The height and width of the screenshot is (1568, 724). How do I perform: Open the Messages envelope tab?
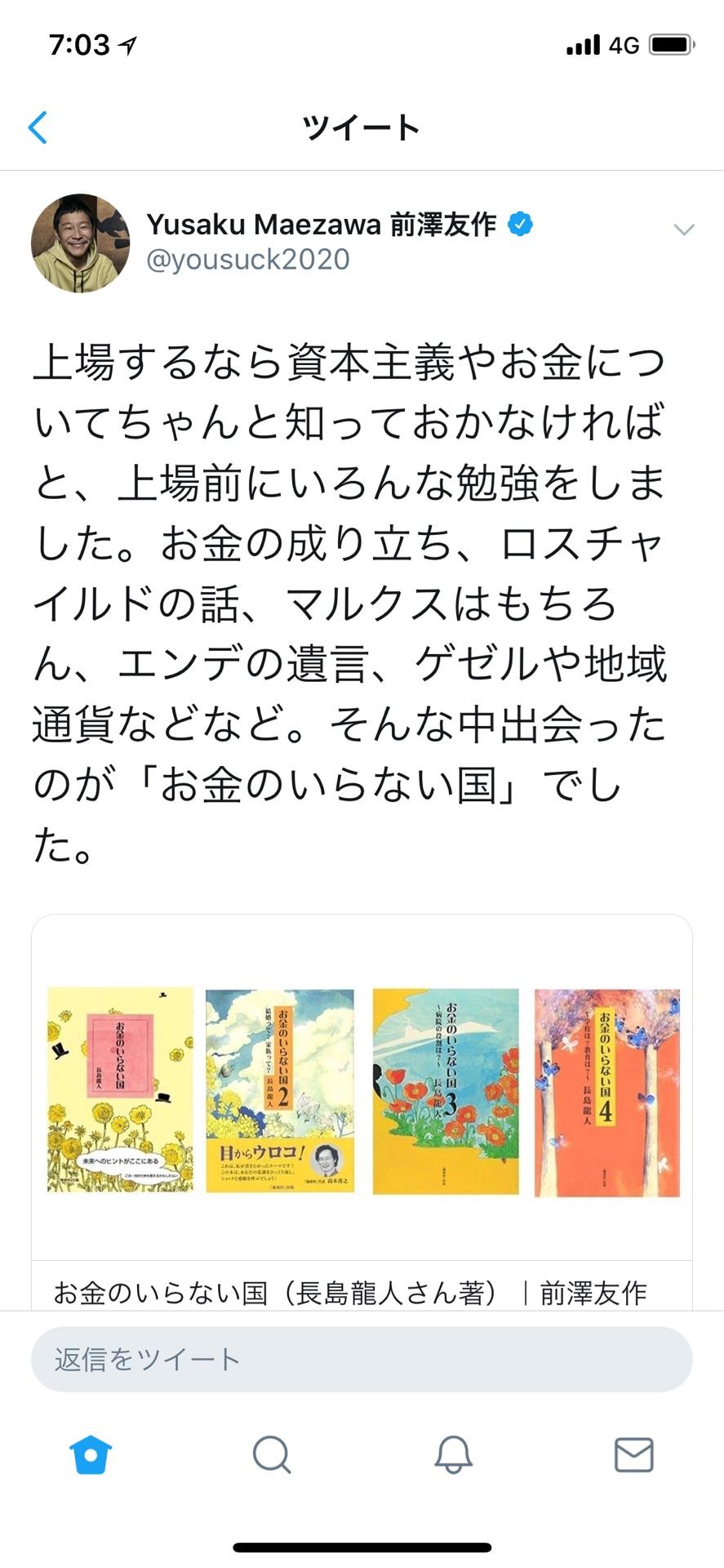tap(633, 1454)
